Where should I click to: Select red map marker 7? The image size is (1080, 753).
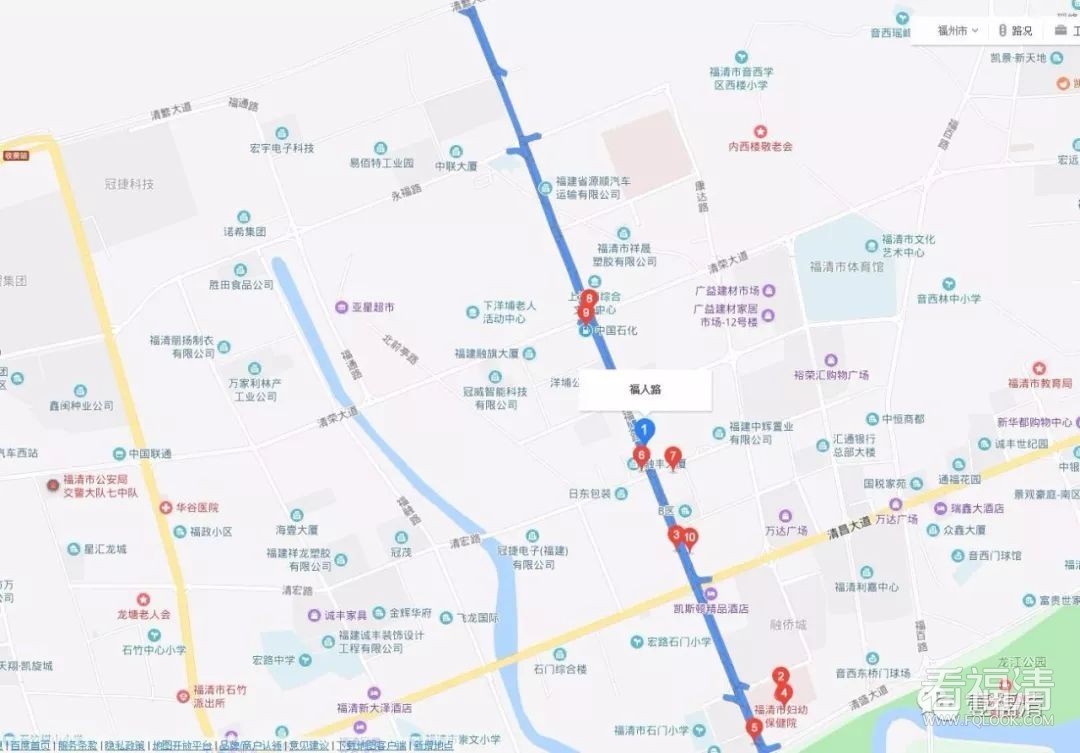[x=673, y=456]
